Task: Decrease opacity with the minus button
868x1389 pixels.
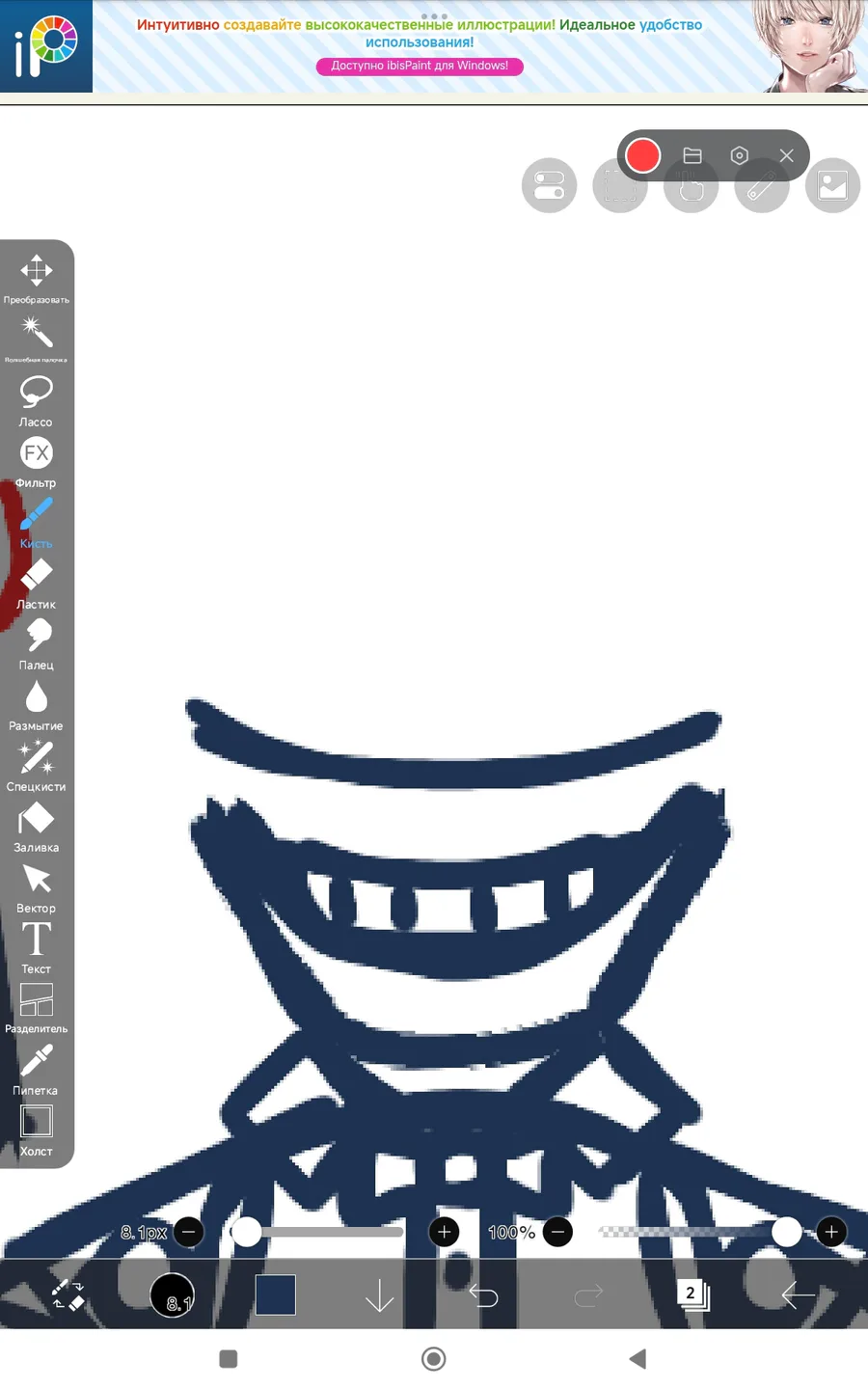Action: coord(557,1232)
